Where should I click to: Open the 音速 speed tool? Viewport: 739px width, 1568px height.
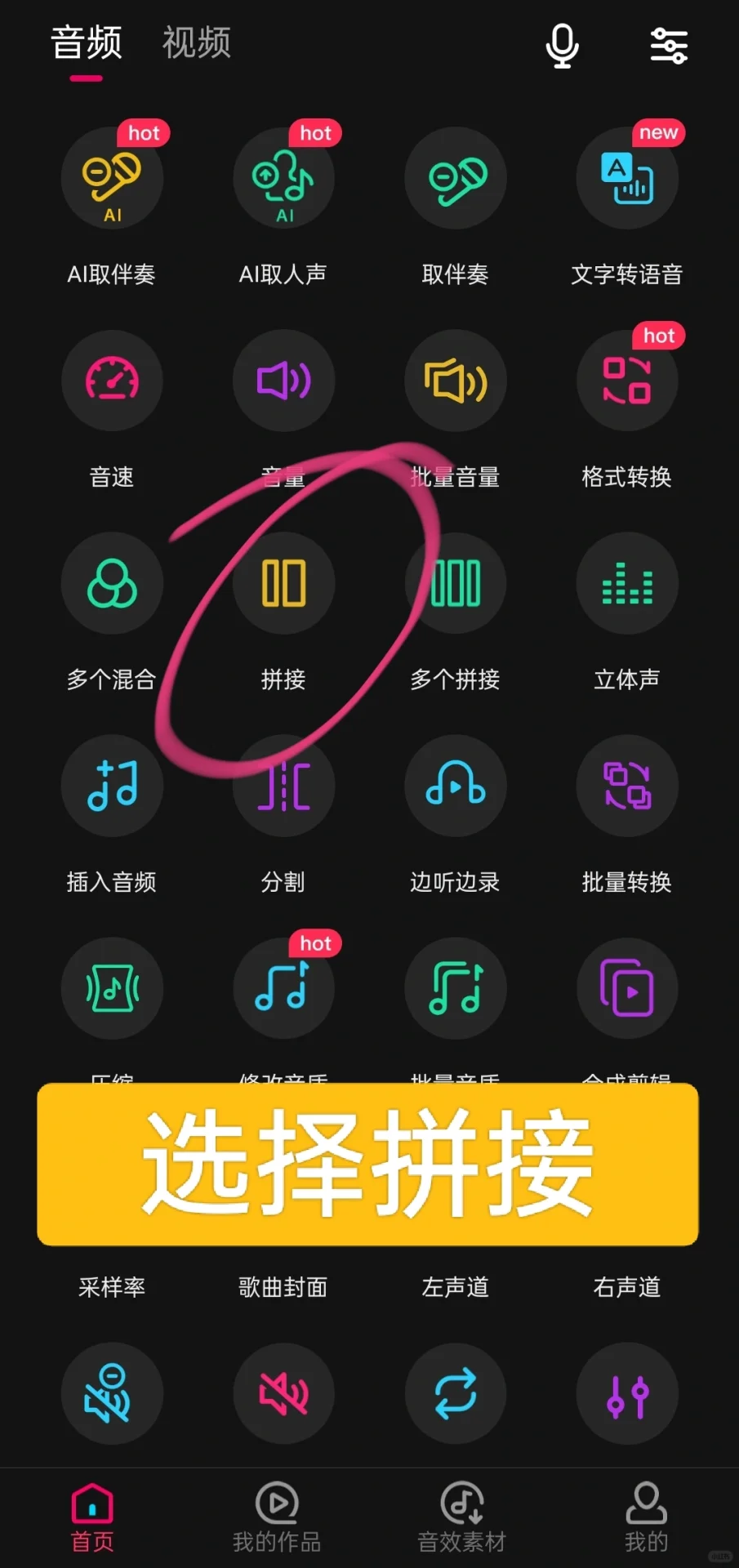click(x=113, y=381)
